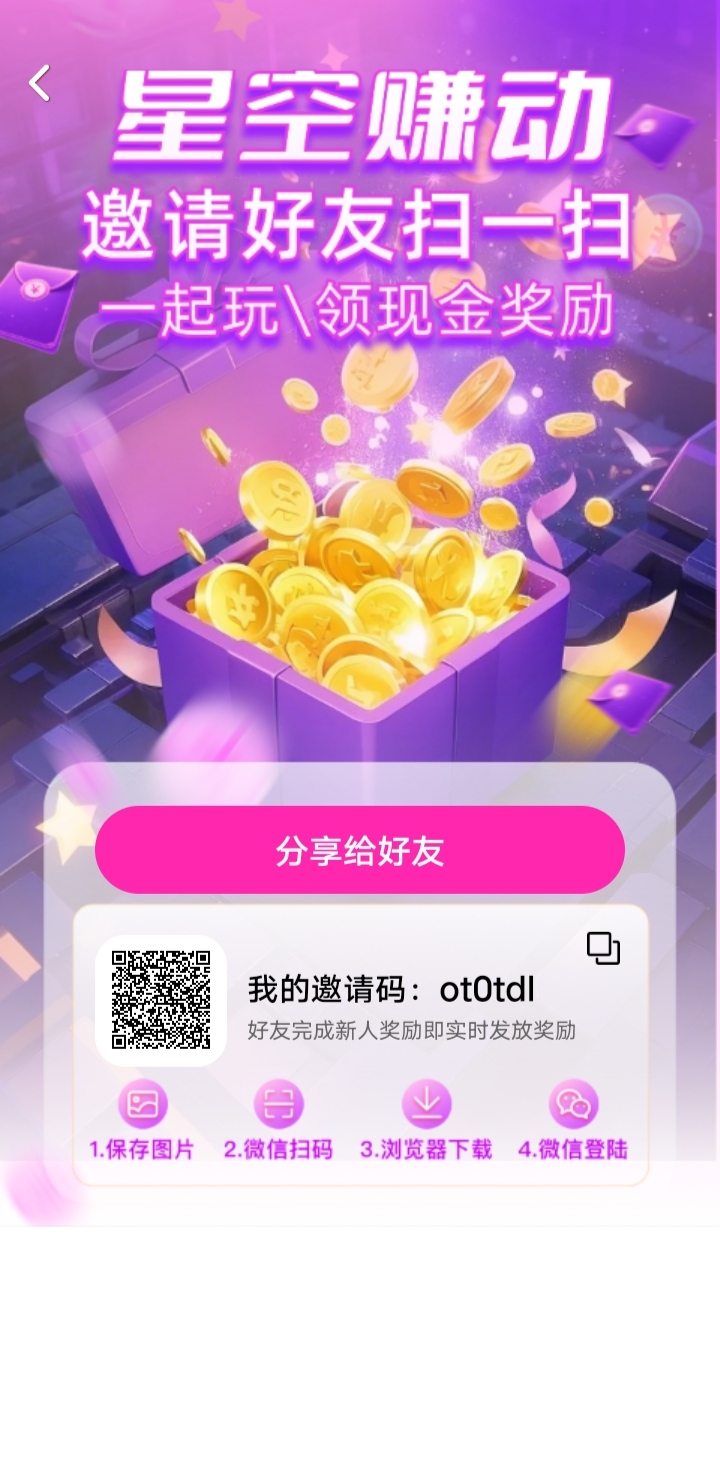Tap the 分享给好友 share button
This screenshot has width=720, height=1472.
click(360, 850)
